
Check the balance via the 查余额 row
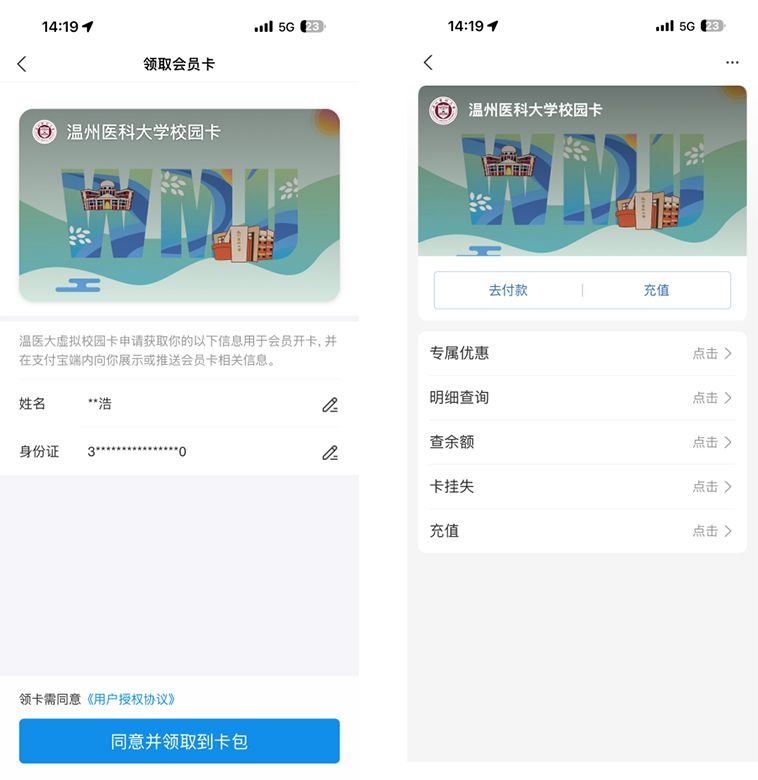tap(582, 442)
